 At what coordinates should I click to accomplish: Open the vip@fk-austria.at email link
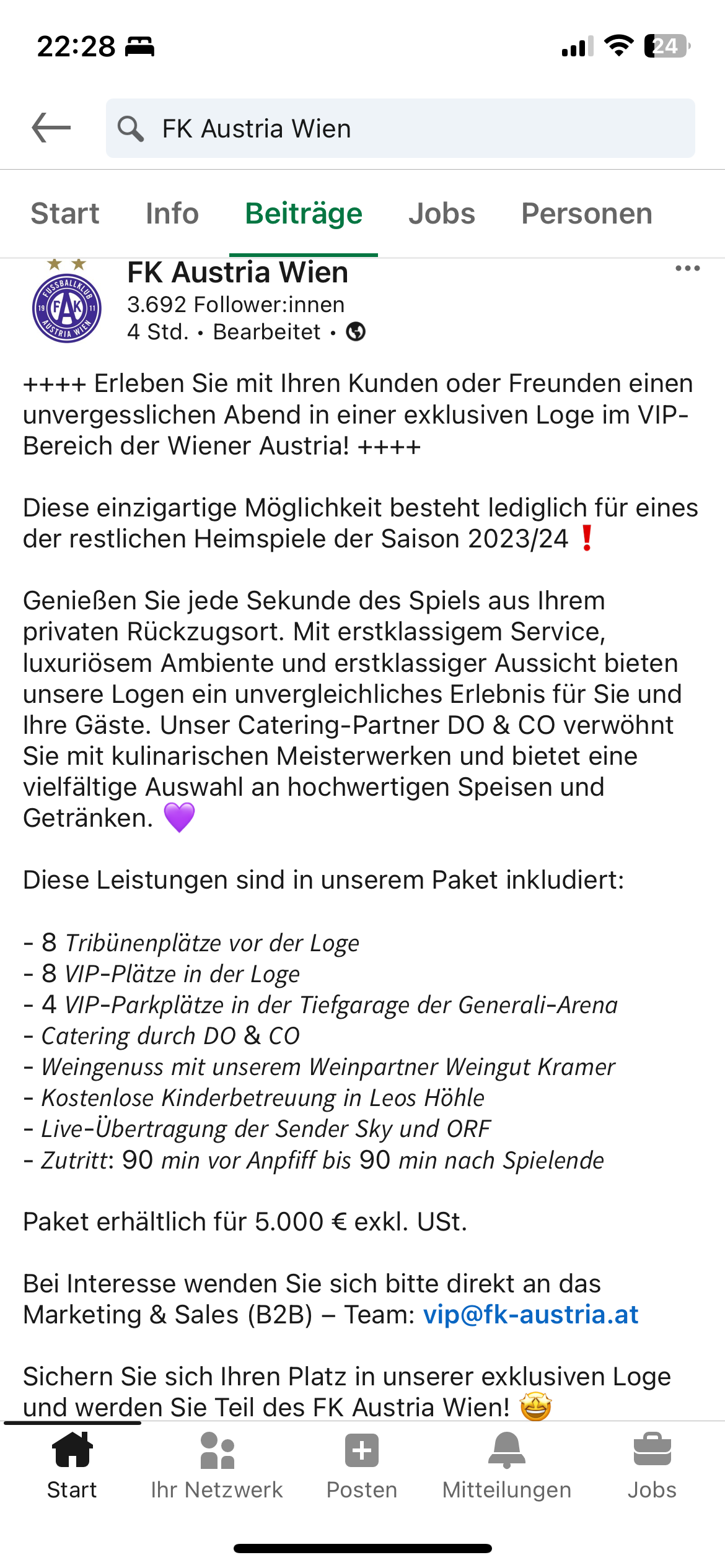(x=530, y=1314)
